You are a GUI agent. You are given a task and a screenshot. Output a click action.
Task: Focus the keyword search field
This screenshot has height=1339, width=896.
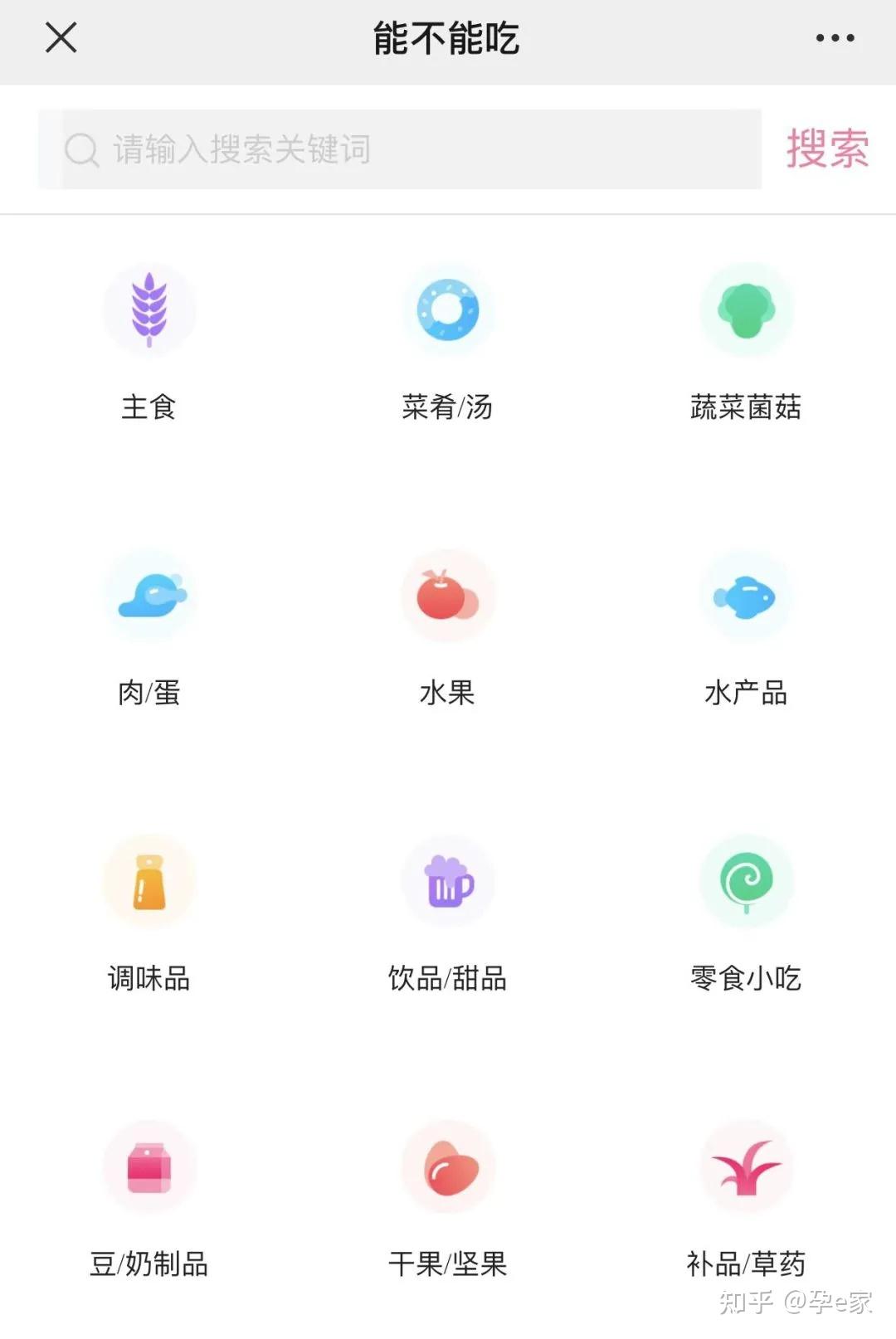(398, 149)
